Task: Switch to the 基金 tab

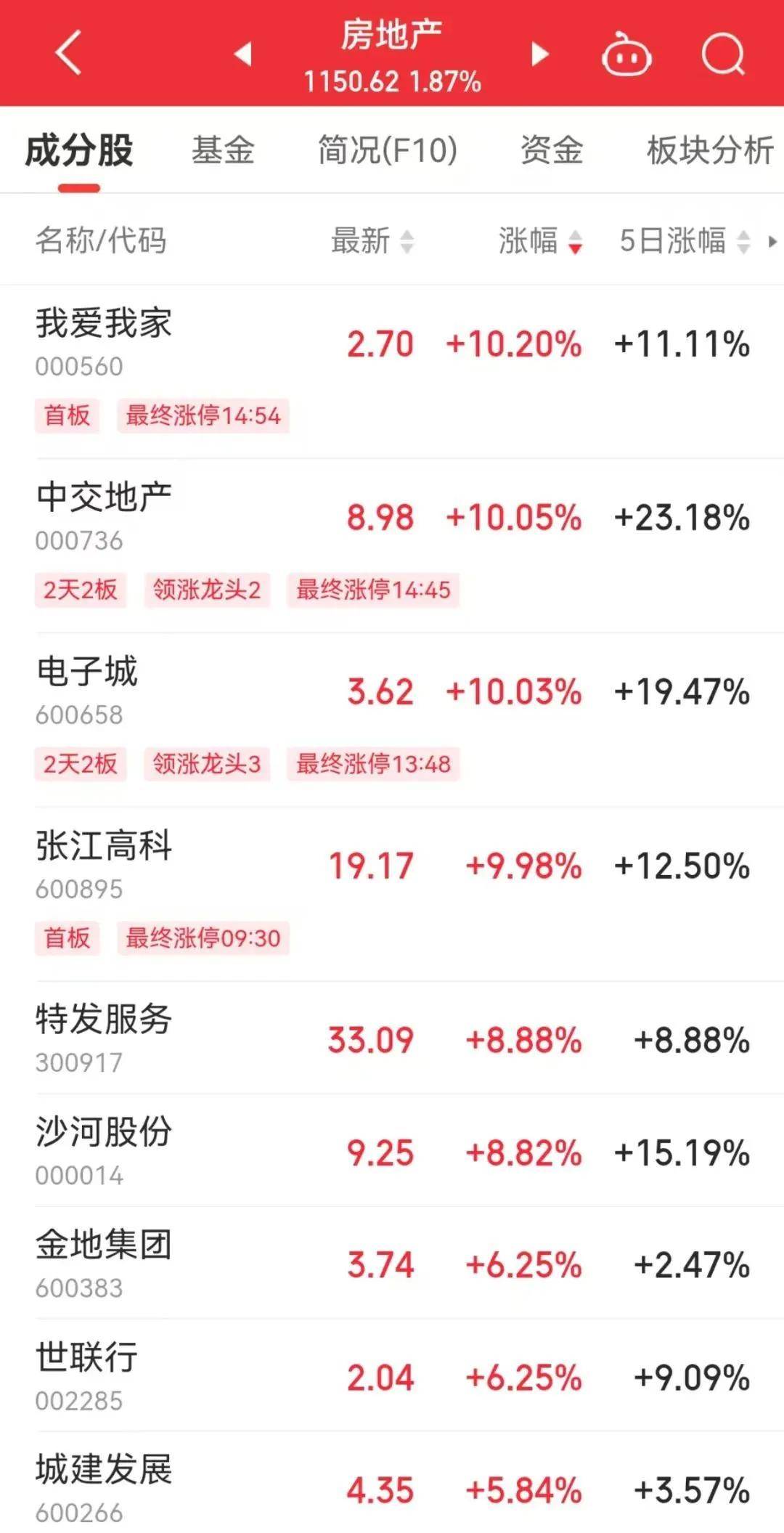Action: pyautogui.click(x=223, y=151)
